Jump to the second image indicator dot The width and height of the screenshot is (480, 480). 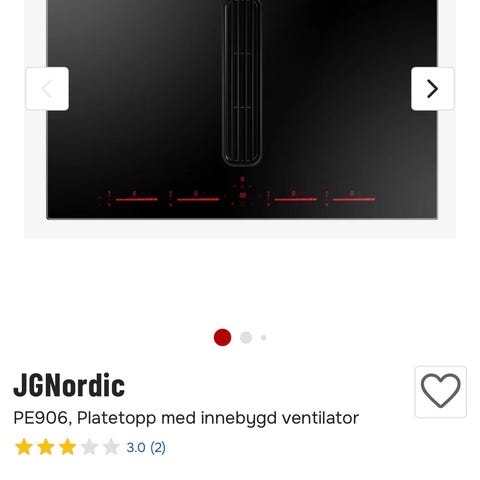point(246,338)
